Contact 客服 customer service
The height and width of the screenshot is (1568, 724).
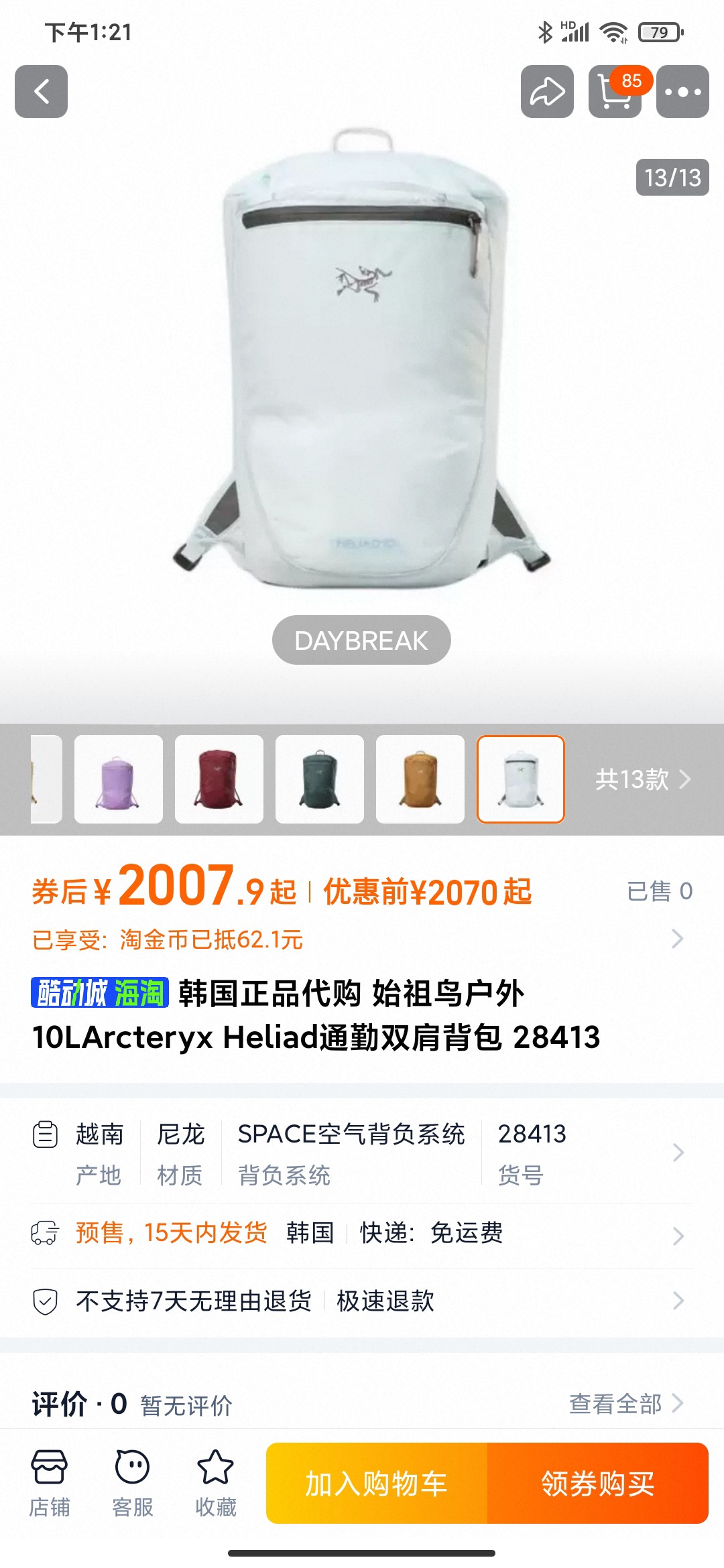click(132, 1483)
